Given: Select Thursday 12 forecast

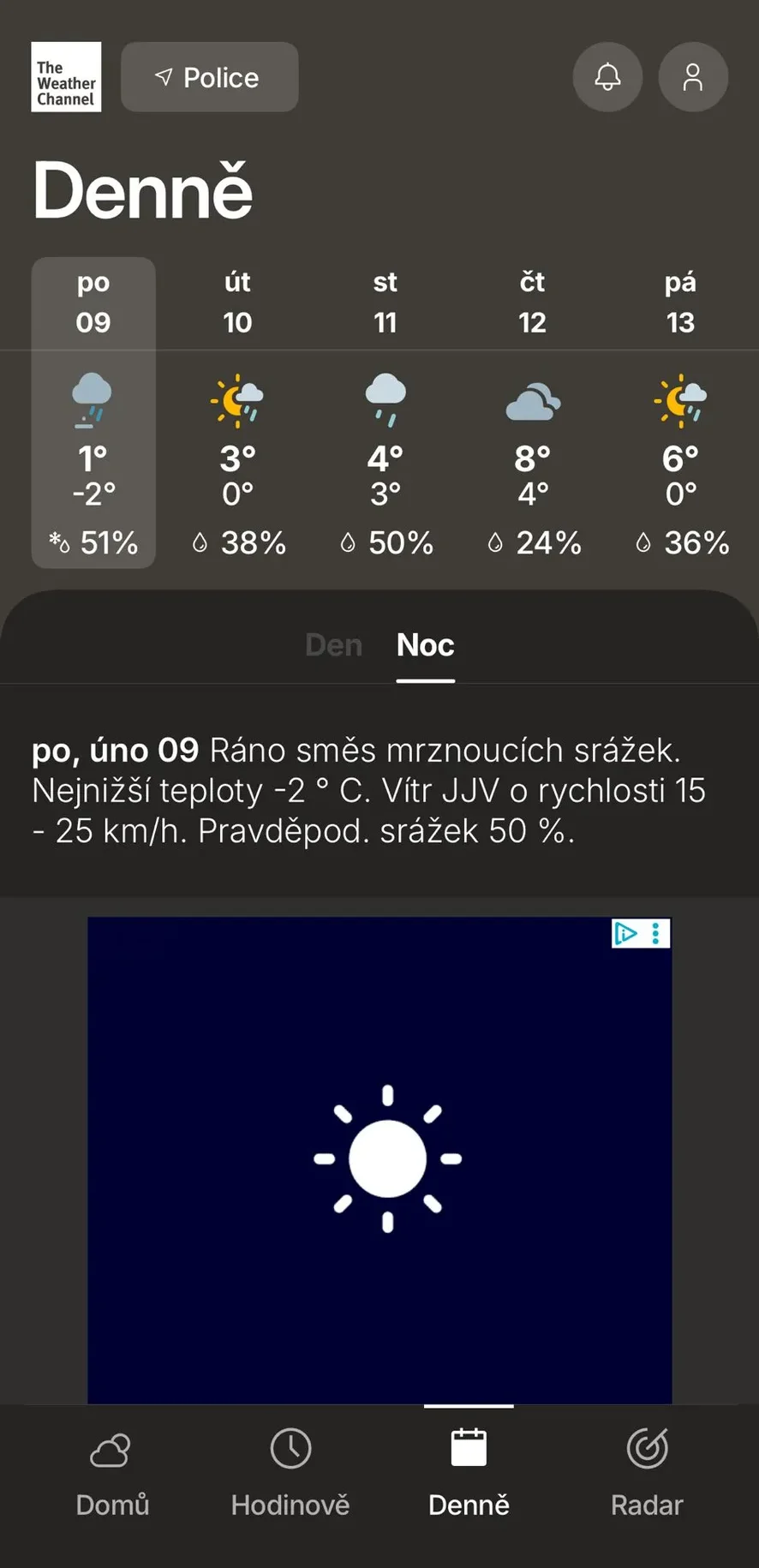Looking at the screenshot, I should 532,412.
